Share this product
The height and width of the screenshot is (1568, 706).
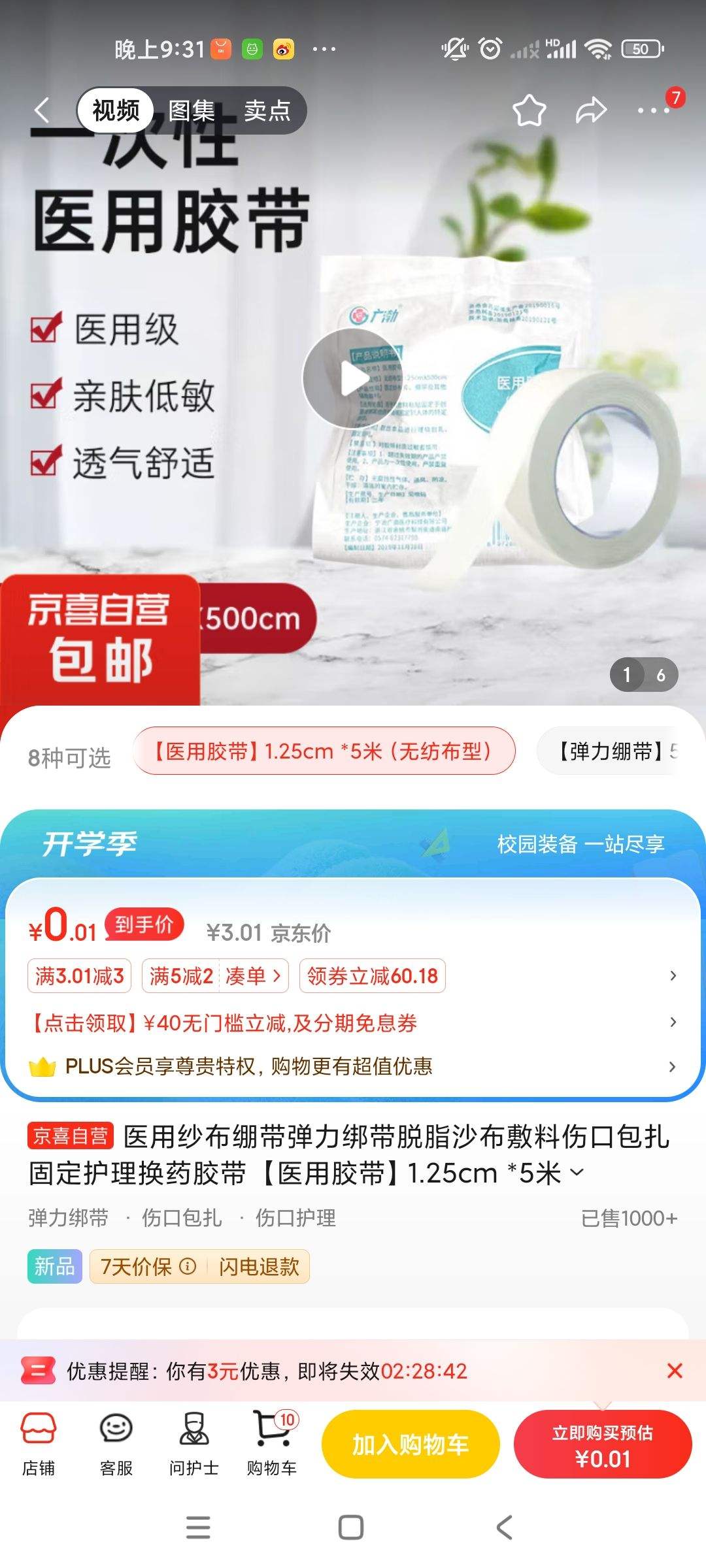point(591,110)
